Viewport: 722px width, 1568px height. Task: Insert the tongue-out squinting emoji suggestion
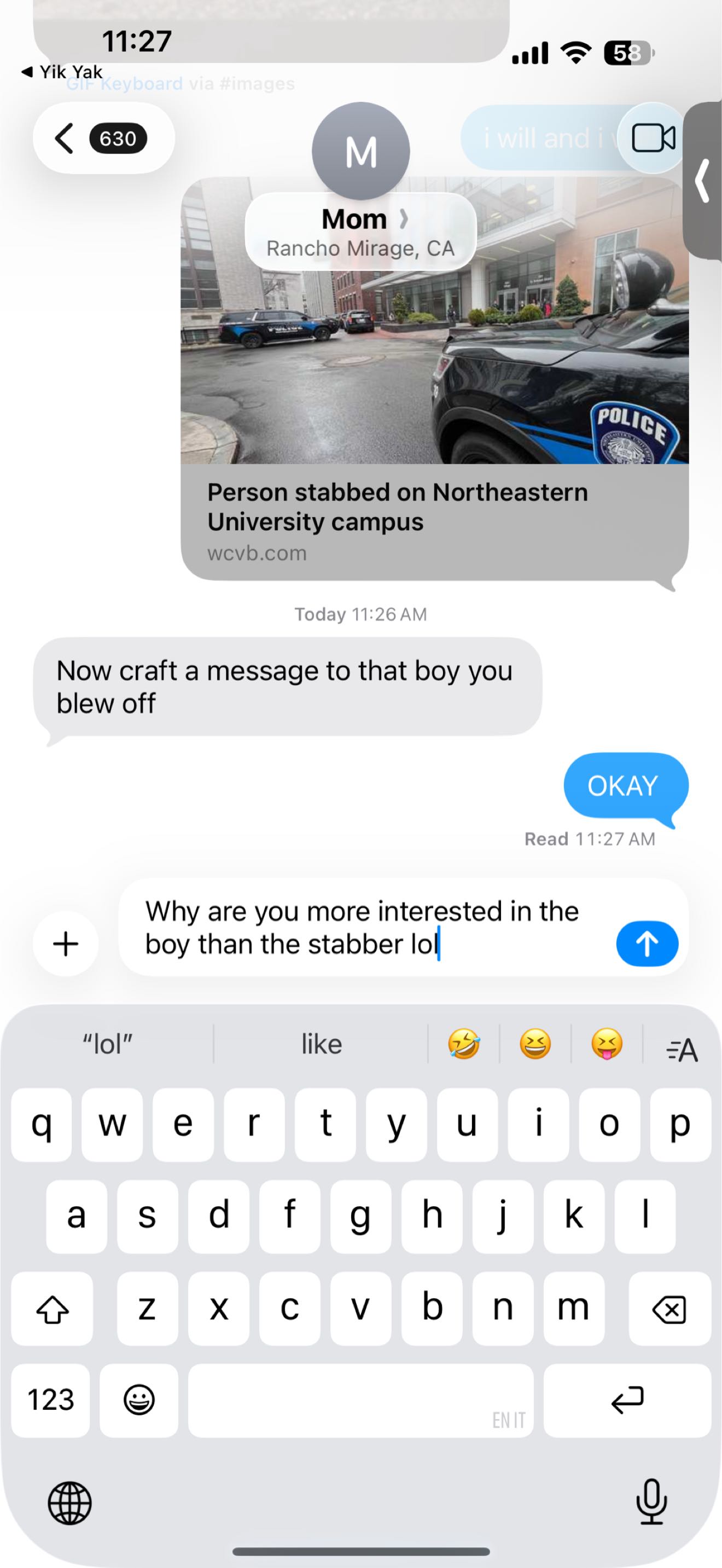click(x=607, y=1045)
